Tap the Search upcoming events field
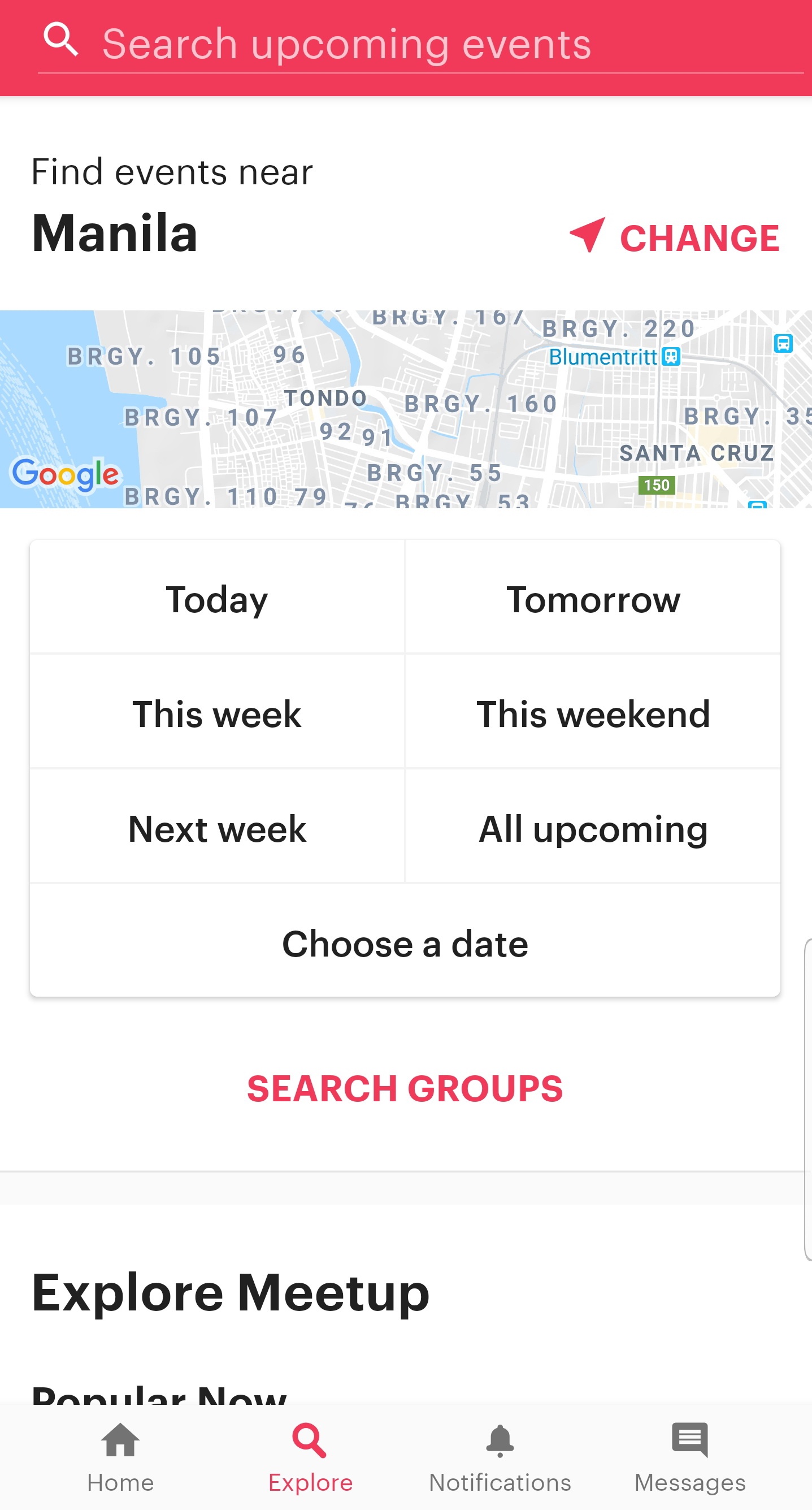812x1510 pixels. coord(420,45)
